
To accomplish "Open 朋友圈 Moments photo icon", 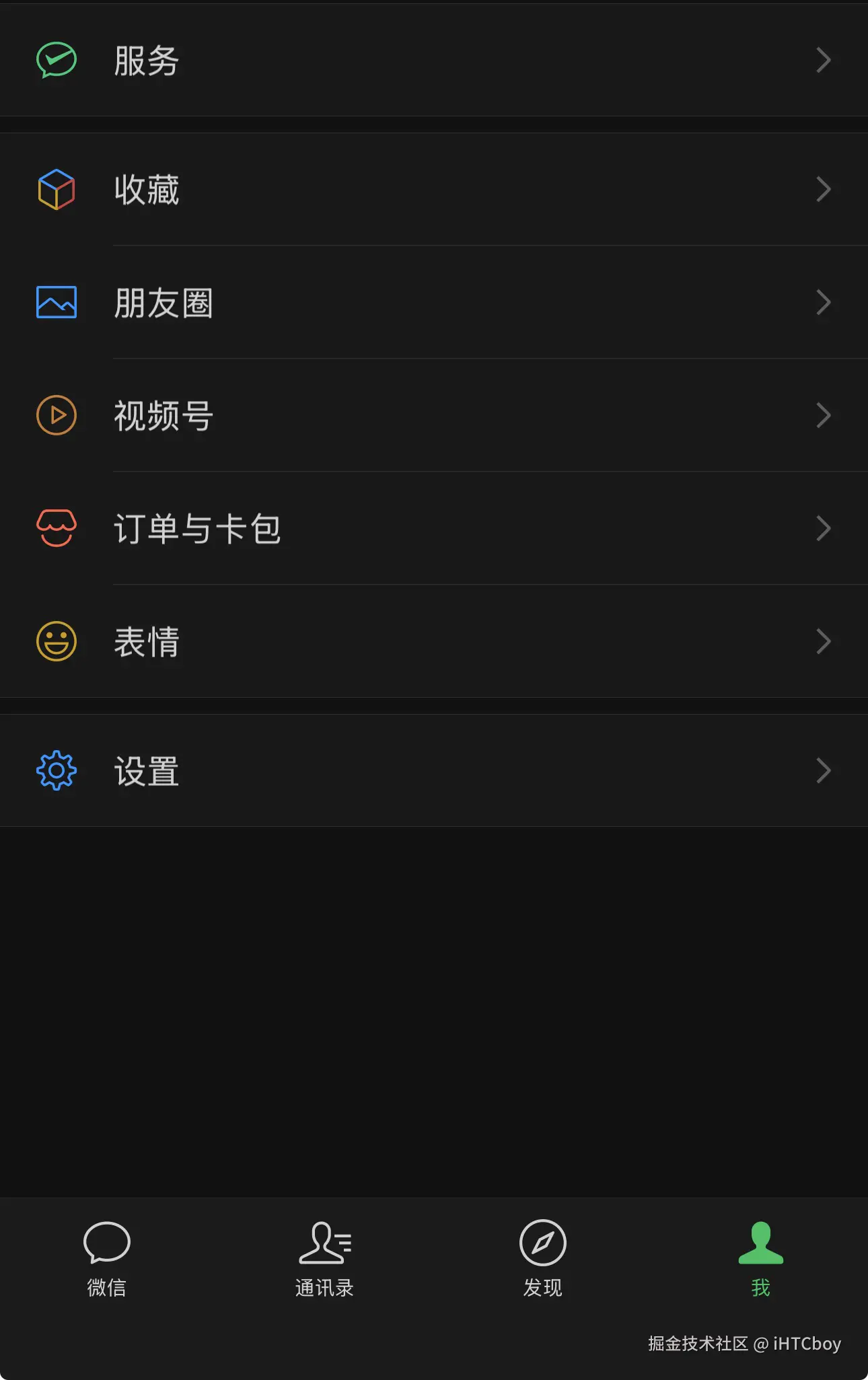I will [56, 302].
